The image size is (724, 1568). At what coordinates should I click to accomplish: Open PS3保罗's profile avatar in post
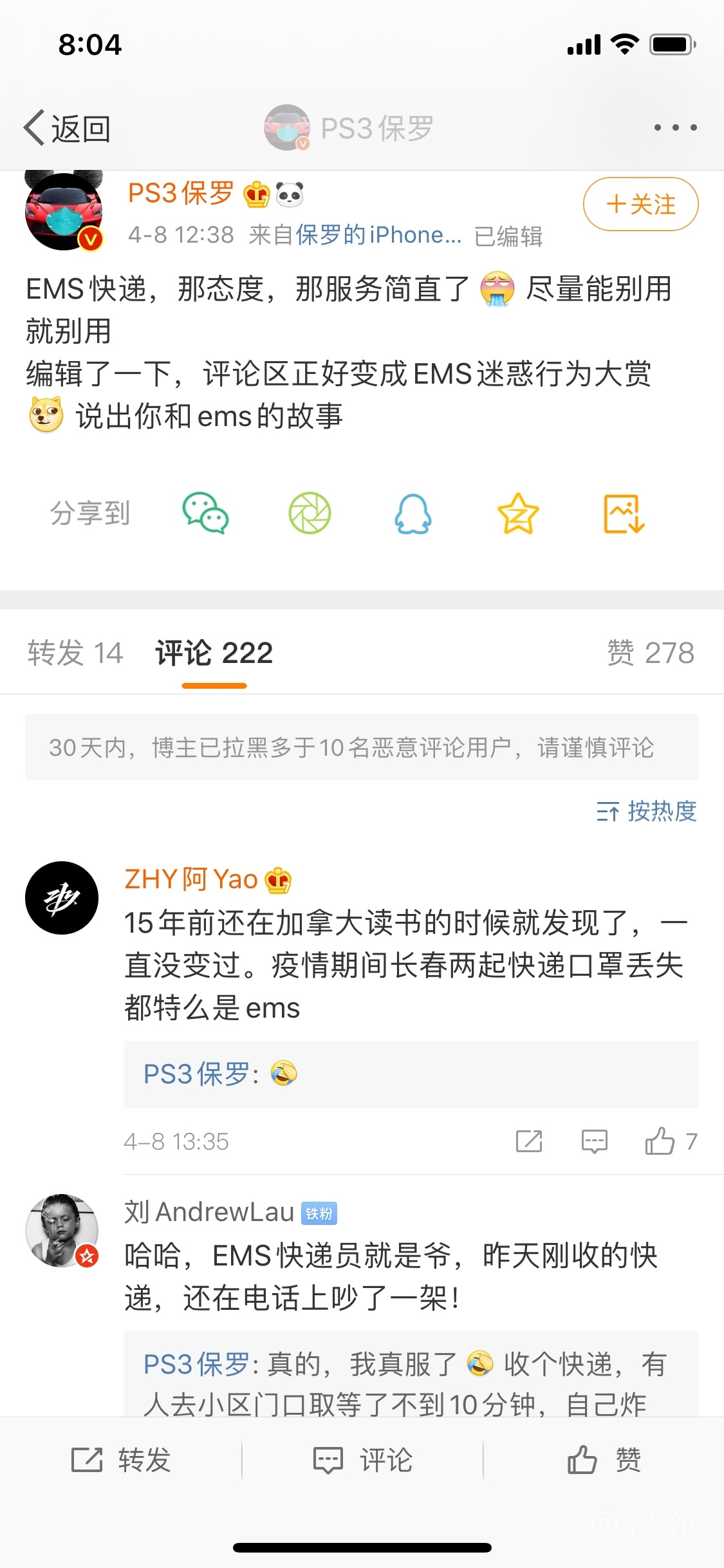pyautogui.click(x=64, y=211)
